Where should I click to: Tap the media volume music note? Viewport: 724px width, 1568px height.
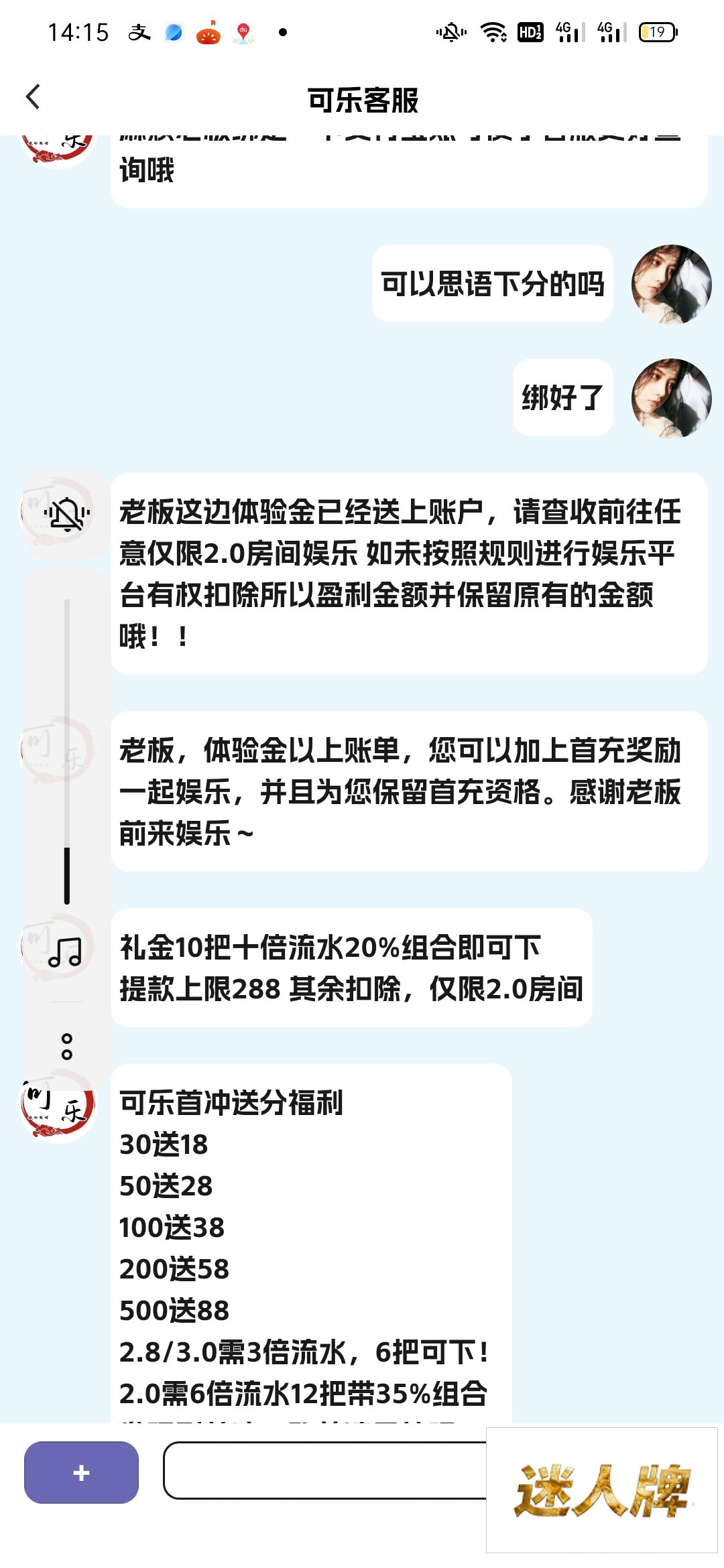pos(66,952)
